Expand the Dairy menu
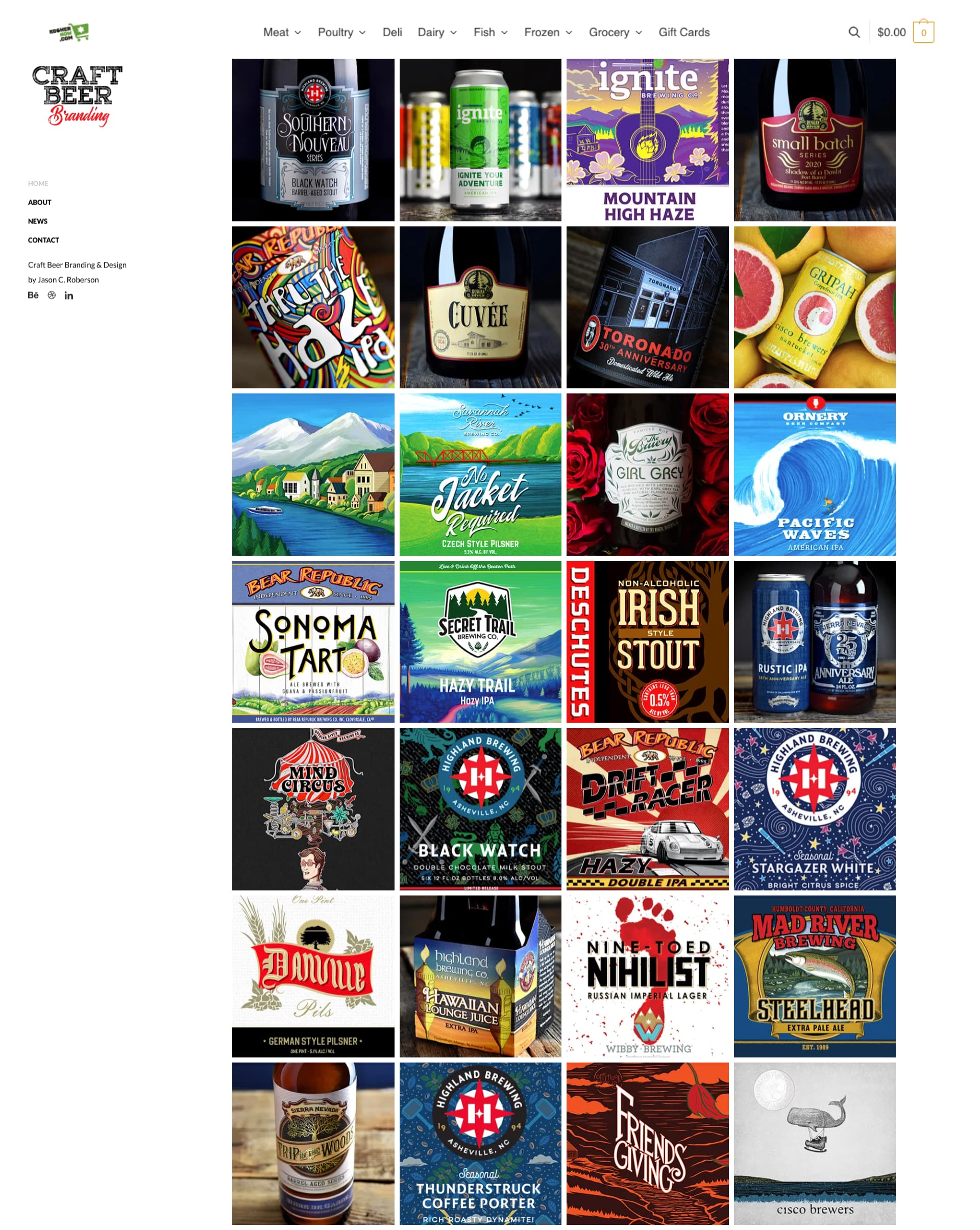 [437, 33]
